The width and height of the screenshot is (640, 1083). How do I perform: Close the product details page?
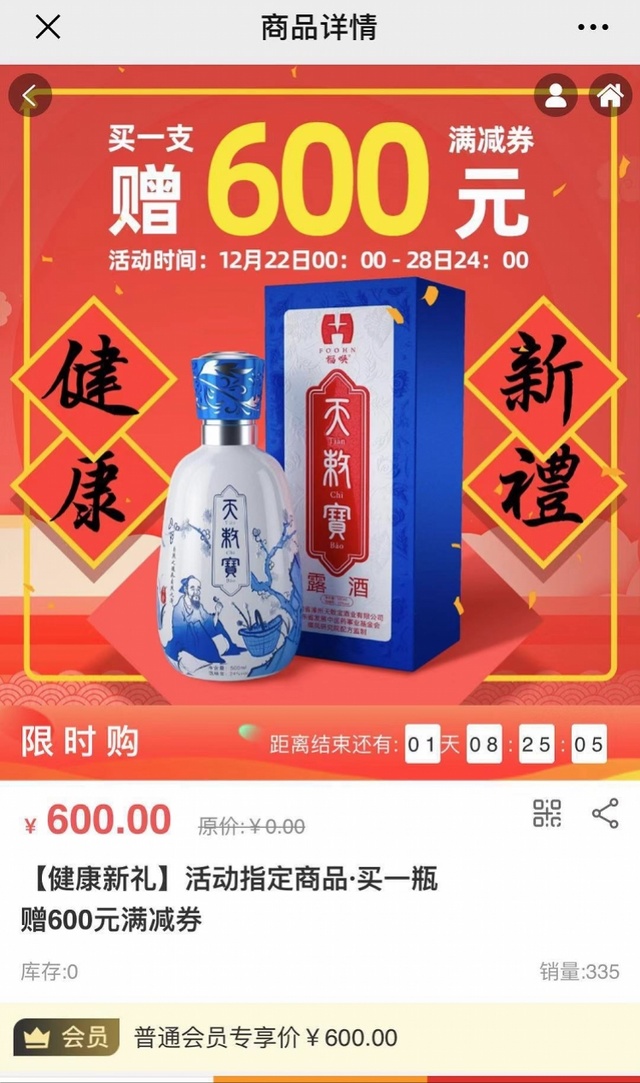point(47,28)
